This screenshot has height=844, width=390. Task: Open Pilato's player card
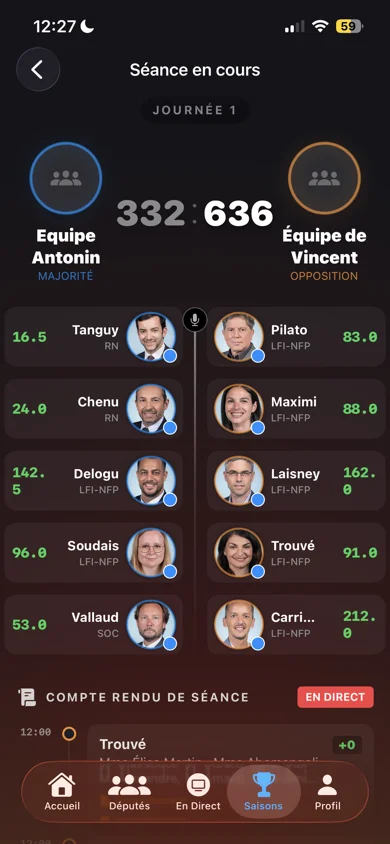(296, 337)
